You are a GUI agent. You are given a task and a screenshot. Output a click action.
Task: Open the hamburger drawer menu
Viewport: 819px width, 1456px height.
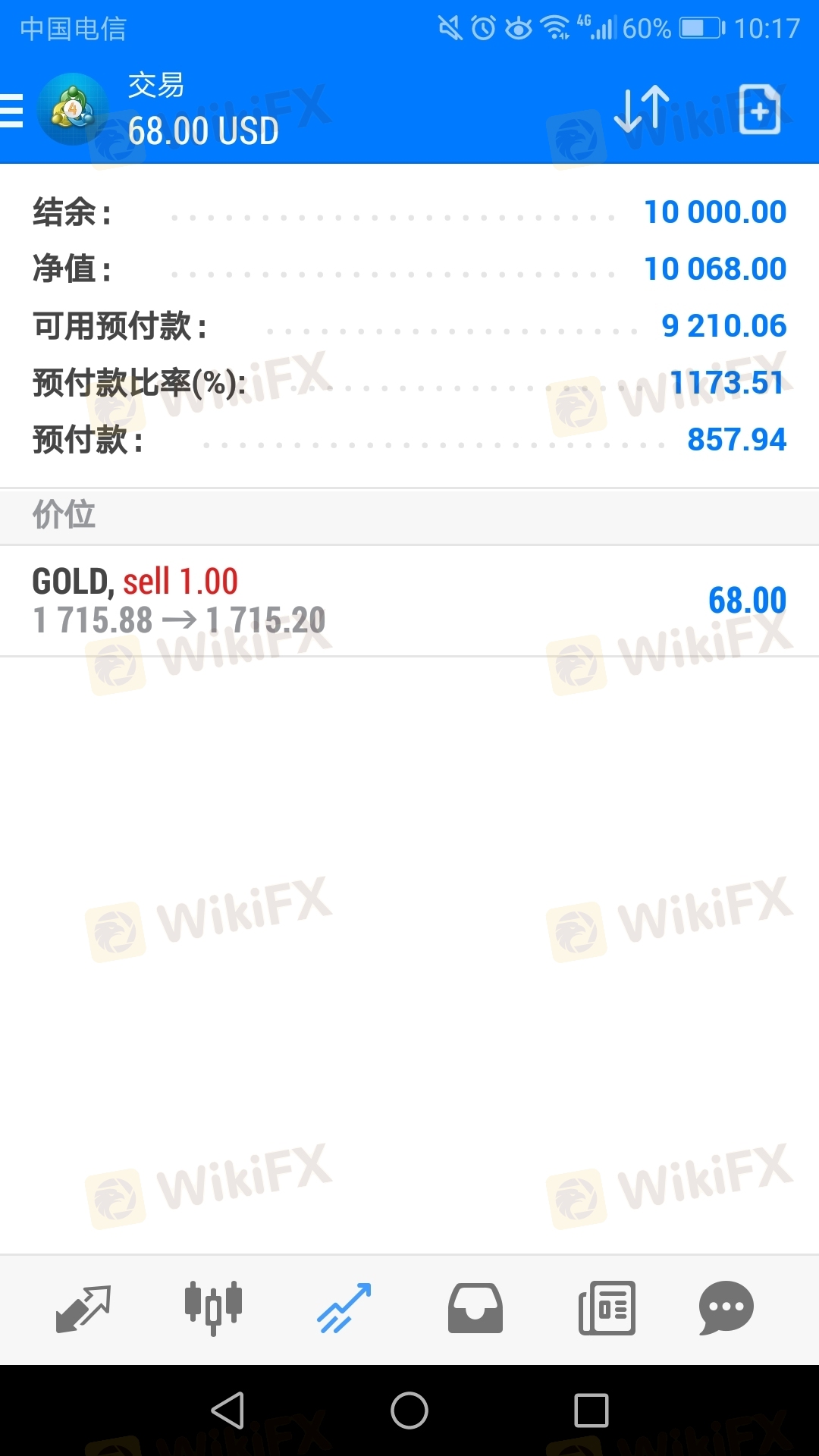click(12, 111)
